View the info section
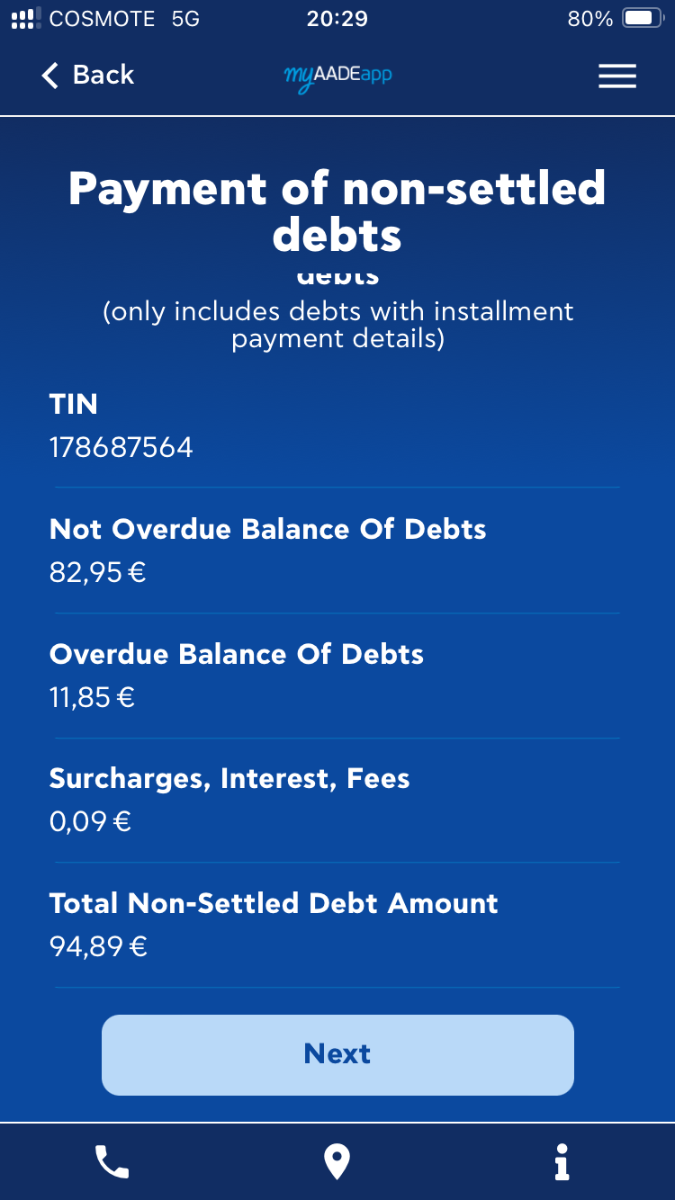This screenshot has width=675, height=1200. (x=562, y=1162)
